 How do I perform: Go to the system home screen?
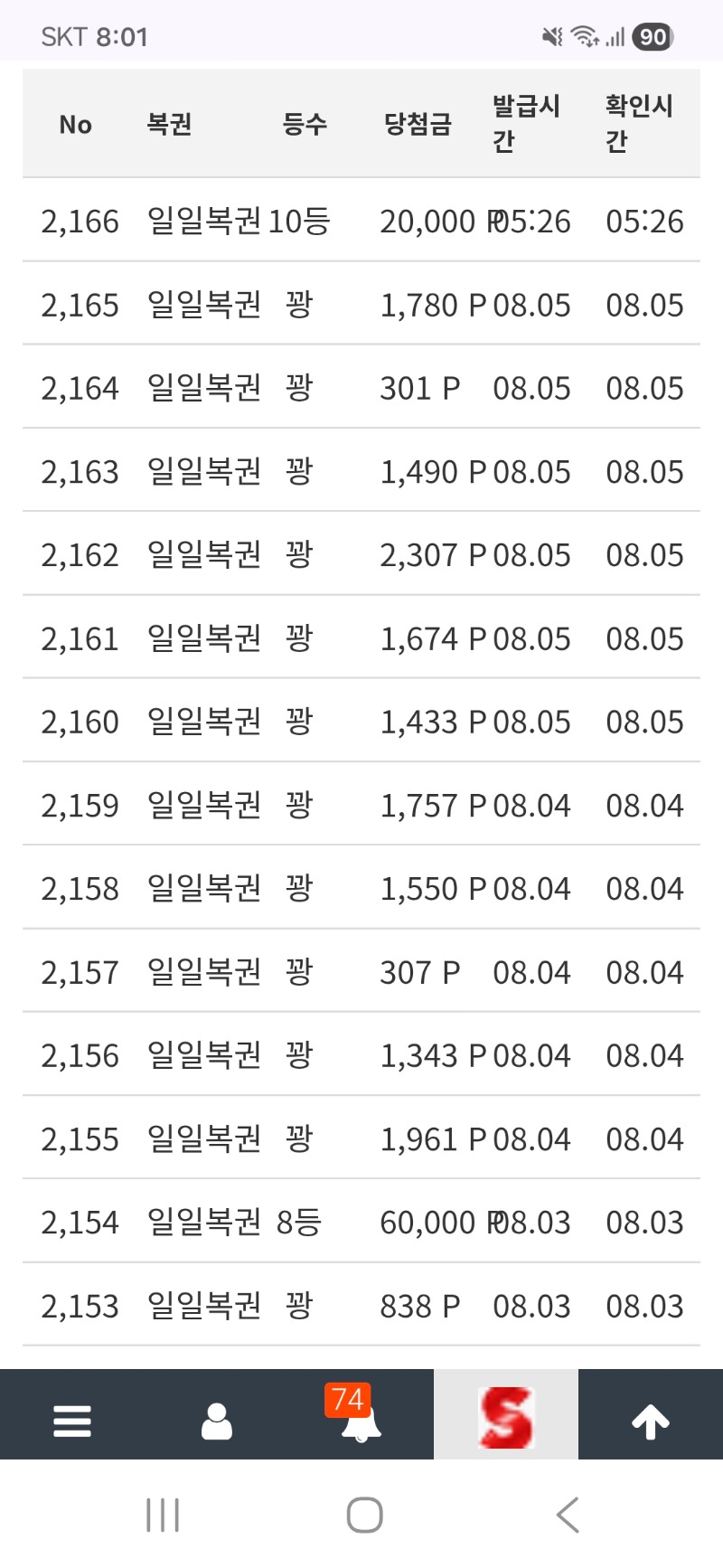tap(364, 1515)
